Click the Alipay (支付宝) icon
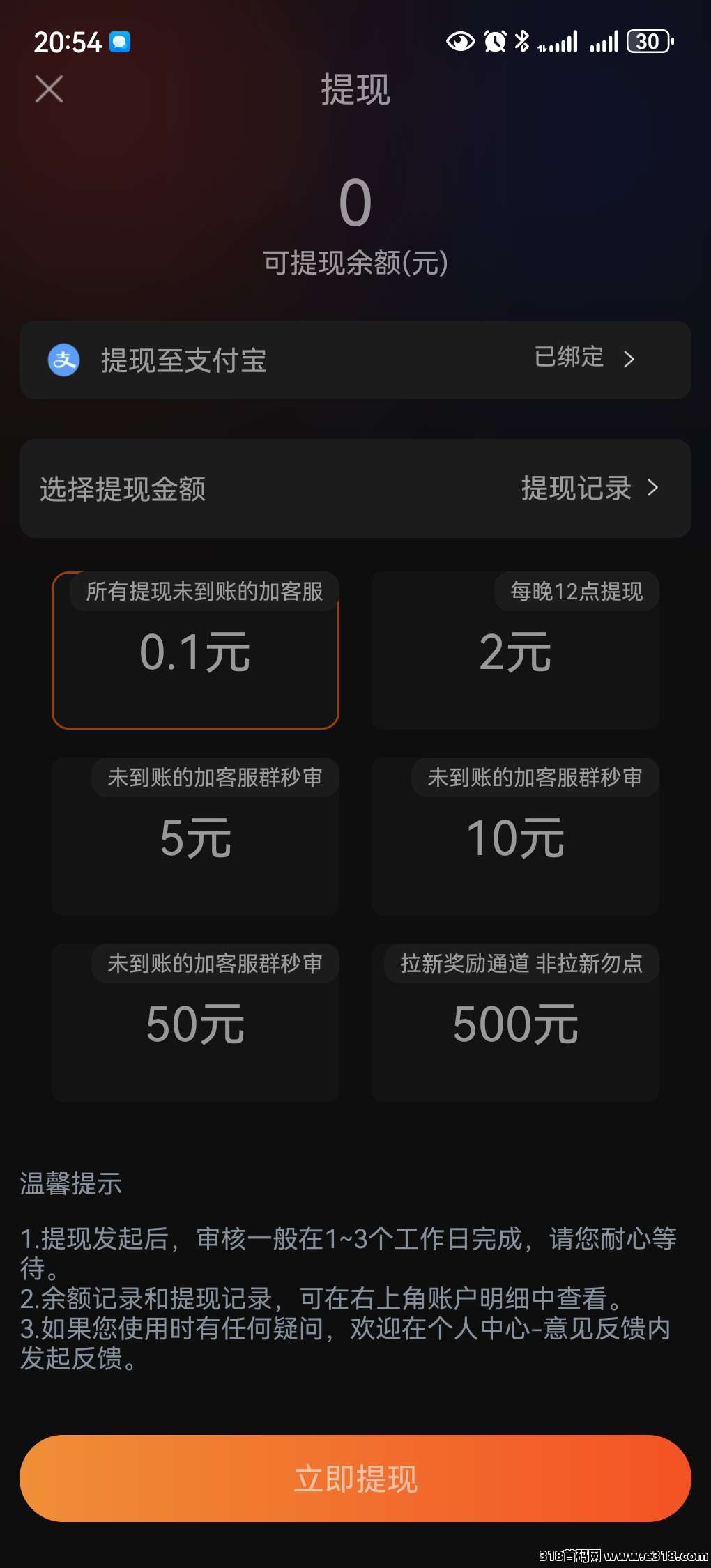 (x=65, y=360)
